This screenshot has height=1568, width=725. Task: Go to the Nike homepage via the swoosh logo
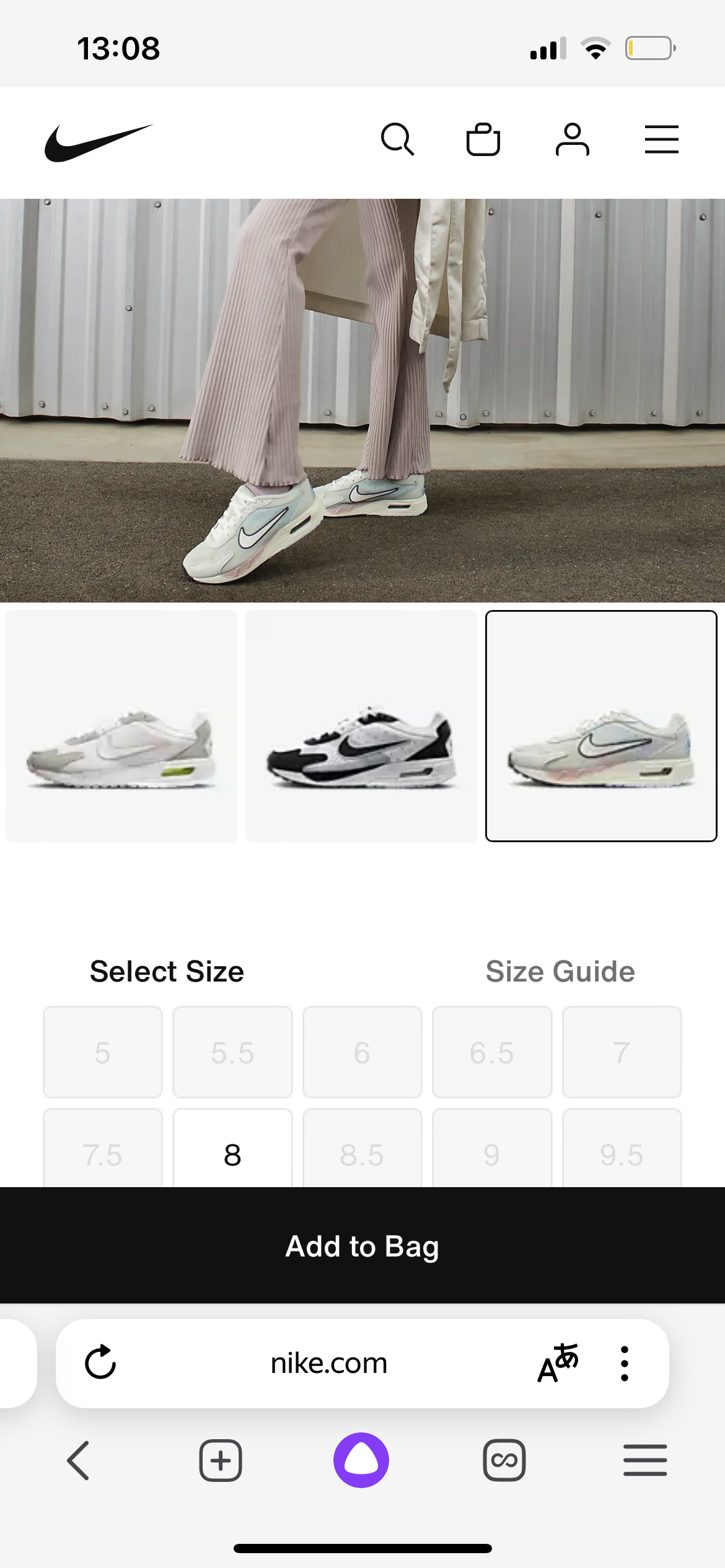tap(99, 142)
